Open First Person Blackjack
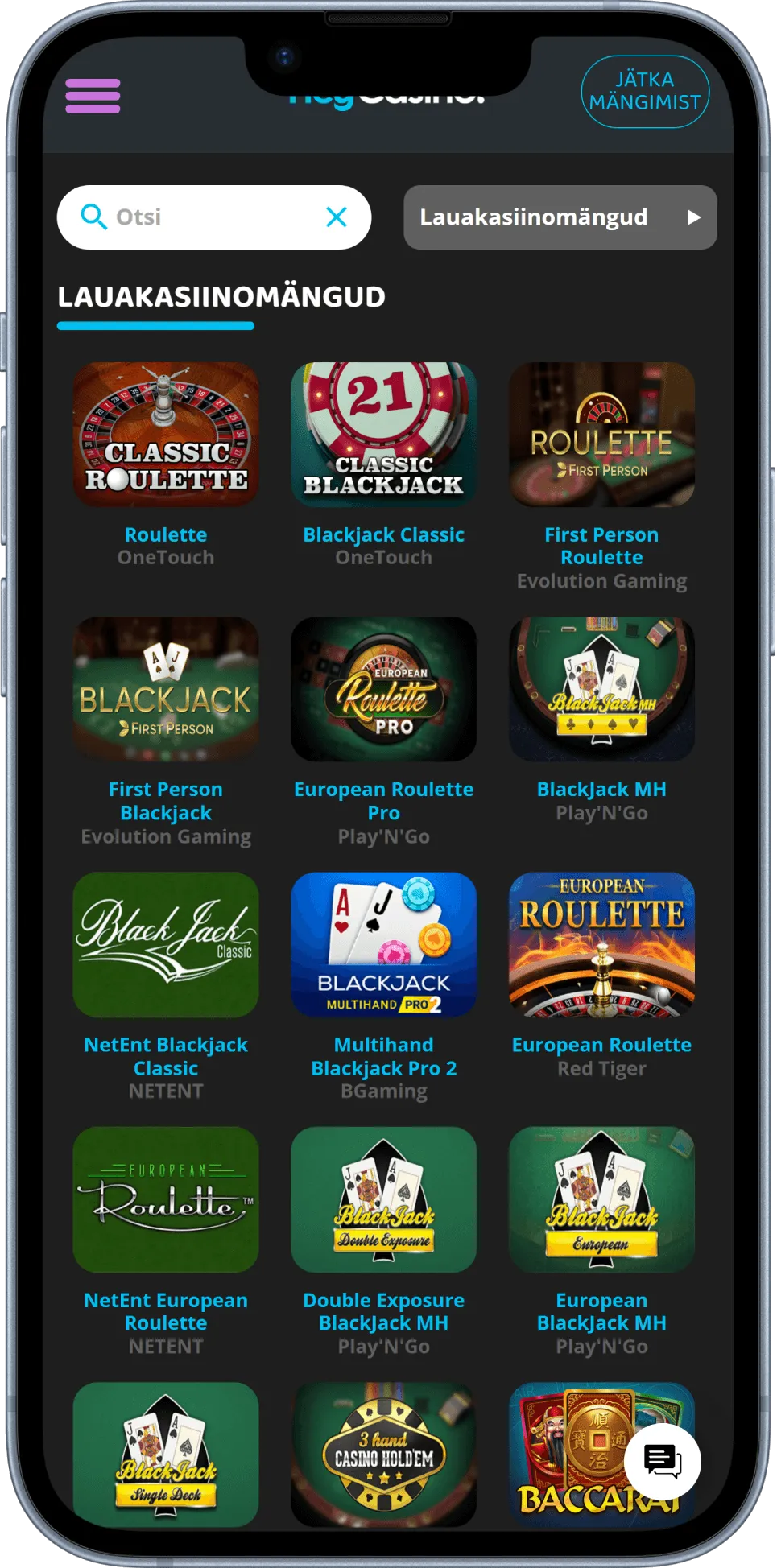 pyautogui.click(x=166, y=689)
